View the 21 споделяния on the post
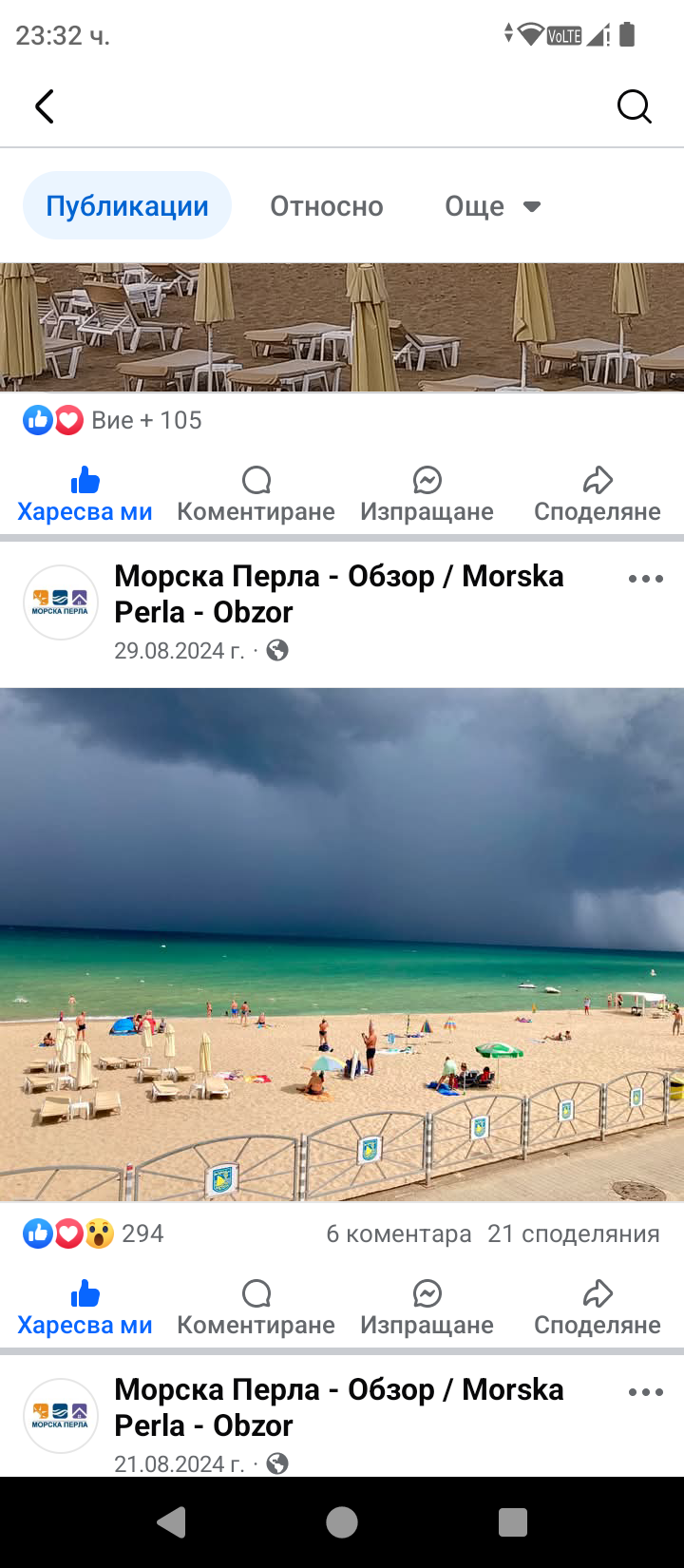This screenshot has width=684, height=1568. 573,1233
